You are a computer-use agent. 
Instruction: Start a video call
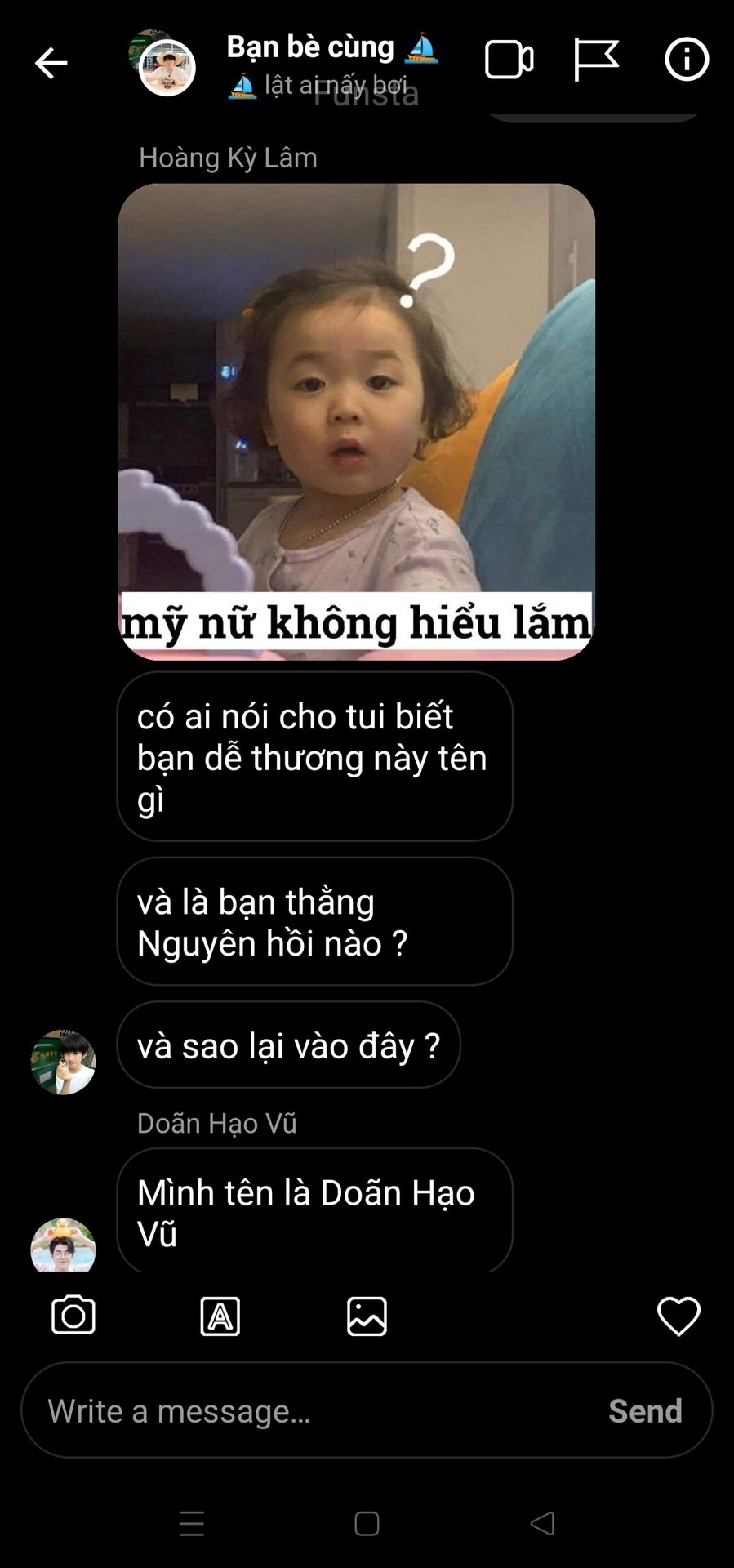[509, 60]
